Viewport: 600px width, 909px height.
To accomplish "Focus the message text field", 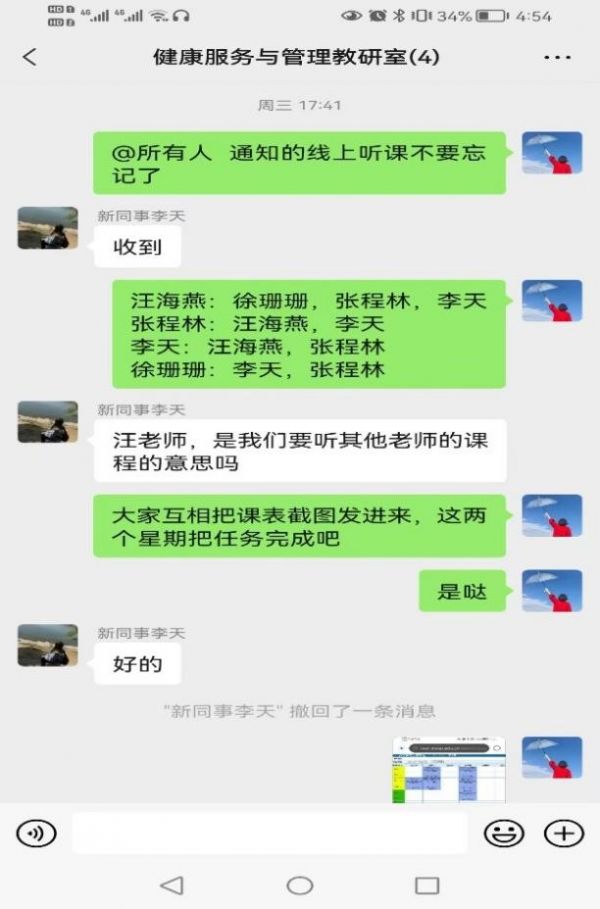I will tap(270, 832).
